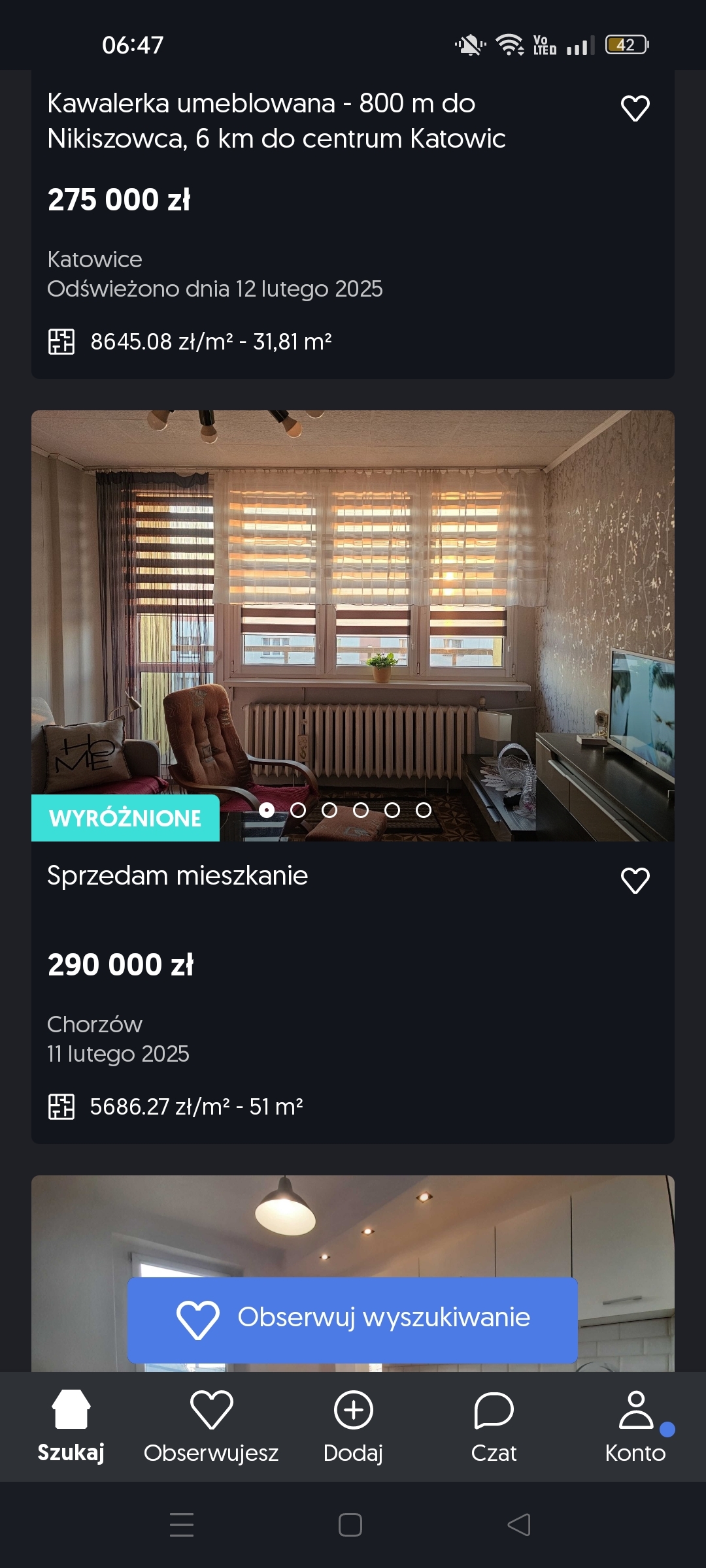This screenshot has width=706, height=1568.
Task: Open the Konto tab
Action: [x=635, y=1426]
